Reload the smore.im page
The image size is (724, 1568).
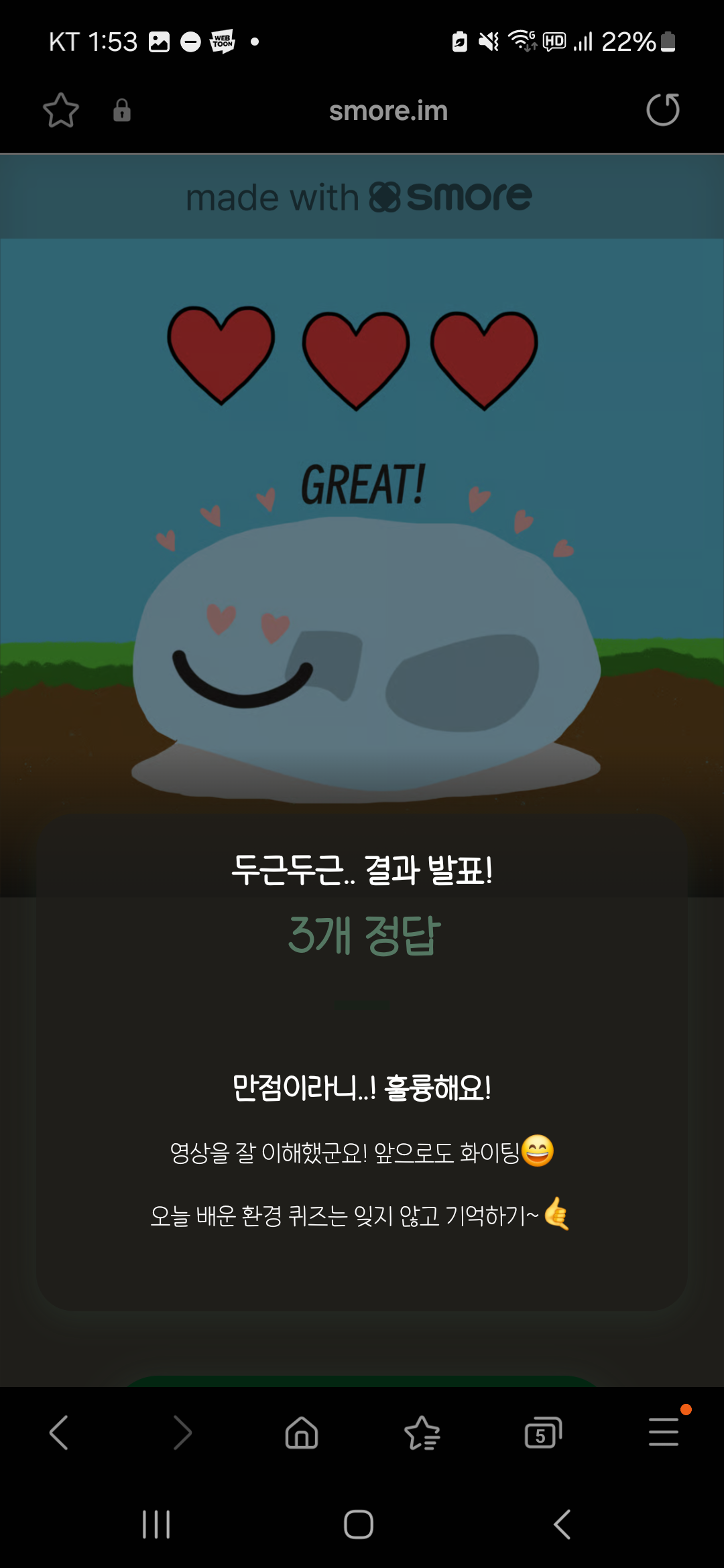(662, 110)
